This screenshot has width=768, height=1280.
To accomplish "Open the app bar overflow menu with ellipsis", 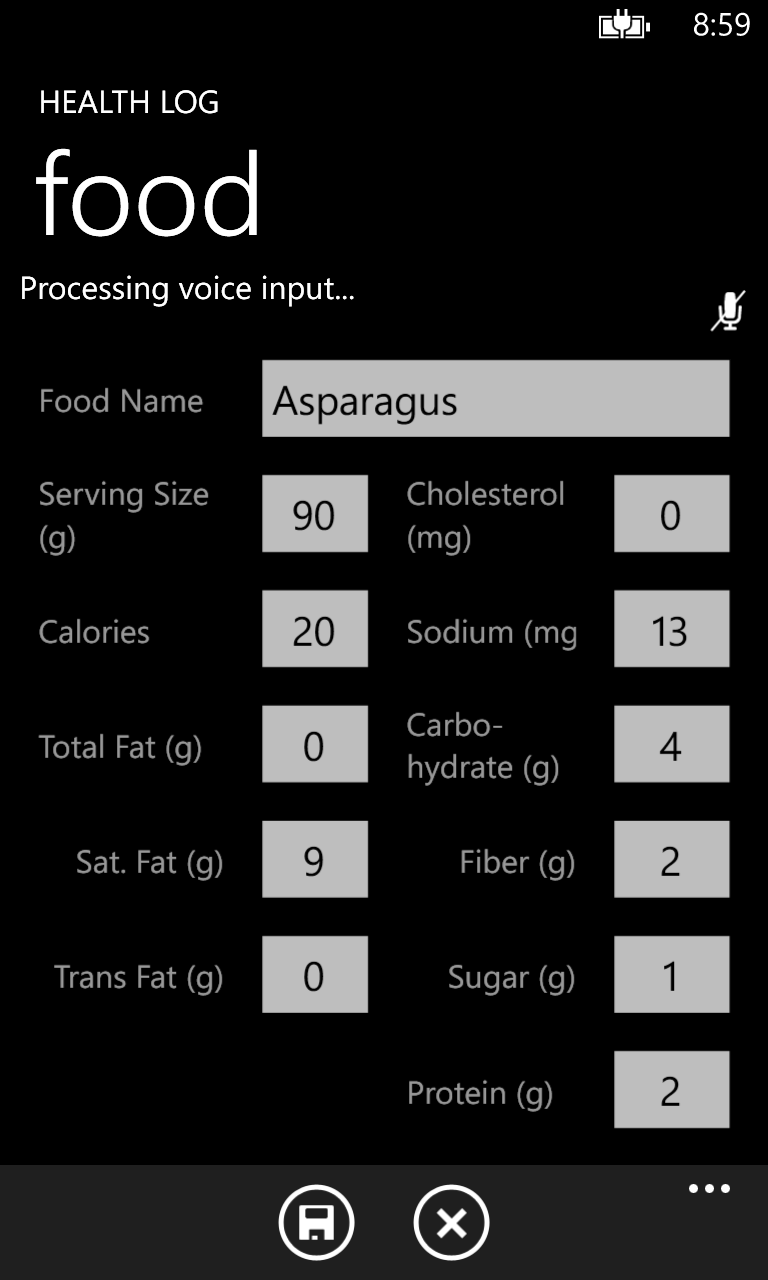I will click(708, 1188).
